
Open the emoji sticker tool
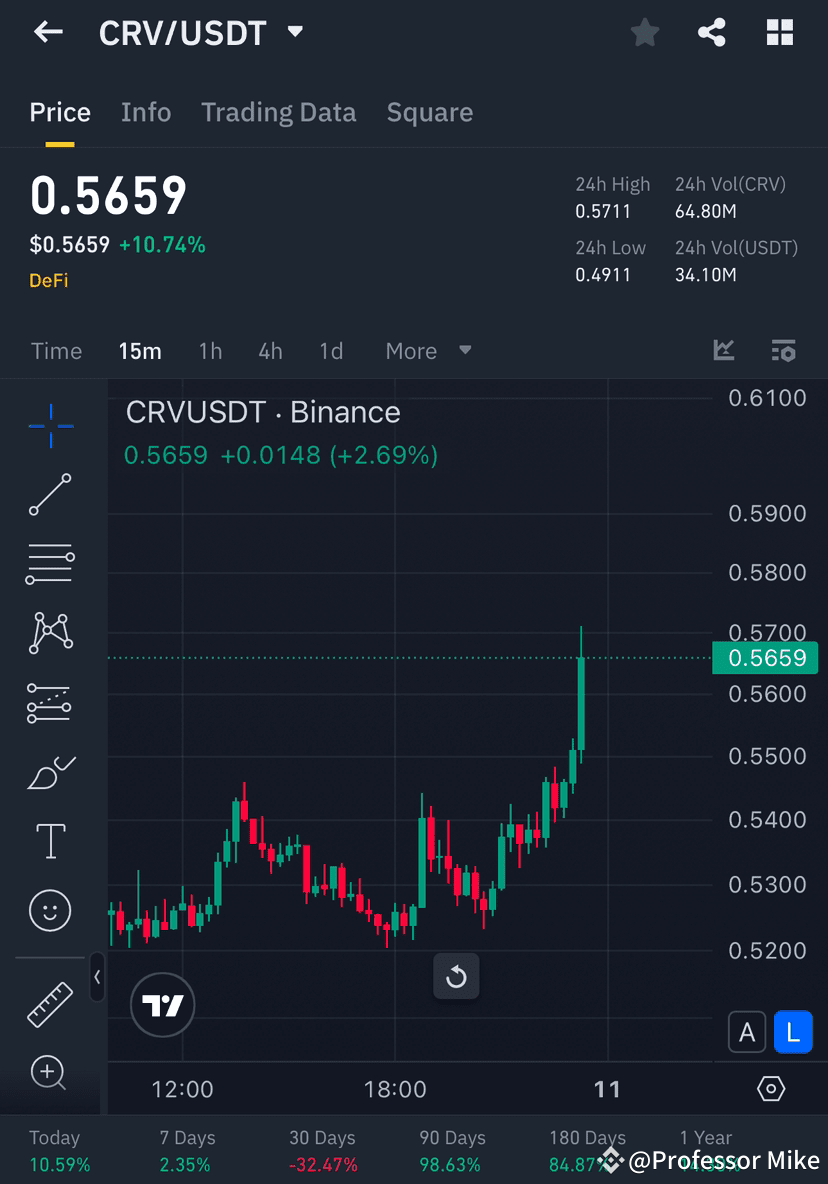[50, 910]
